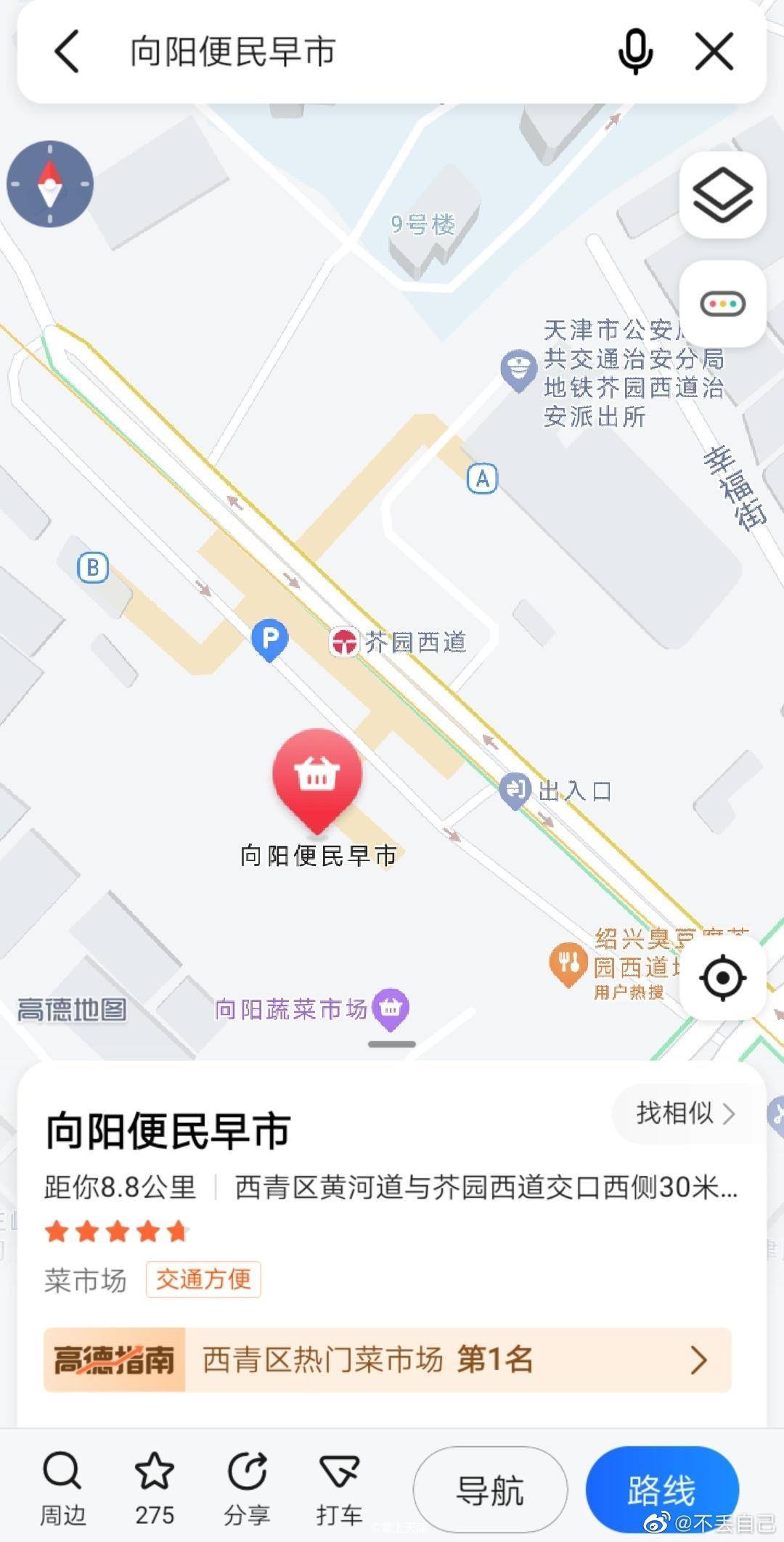Select the 绍兴臭豆腐 restaurant marker
This screenshot has height=1542, width=784.
coord(567,963)
